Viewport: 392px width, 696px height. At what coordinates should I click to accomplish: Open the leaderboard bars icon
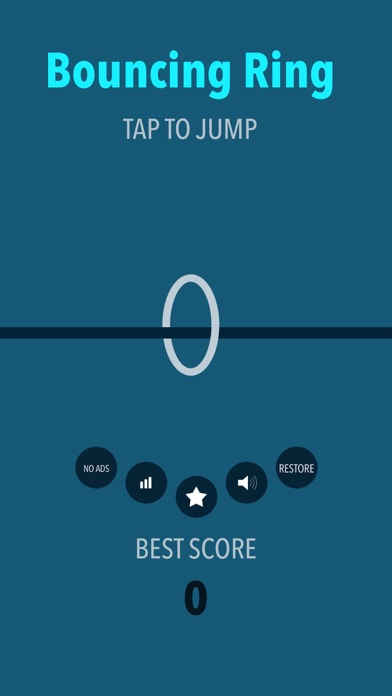(146, 482)
